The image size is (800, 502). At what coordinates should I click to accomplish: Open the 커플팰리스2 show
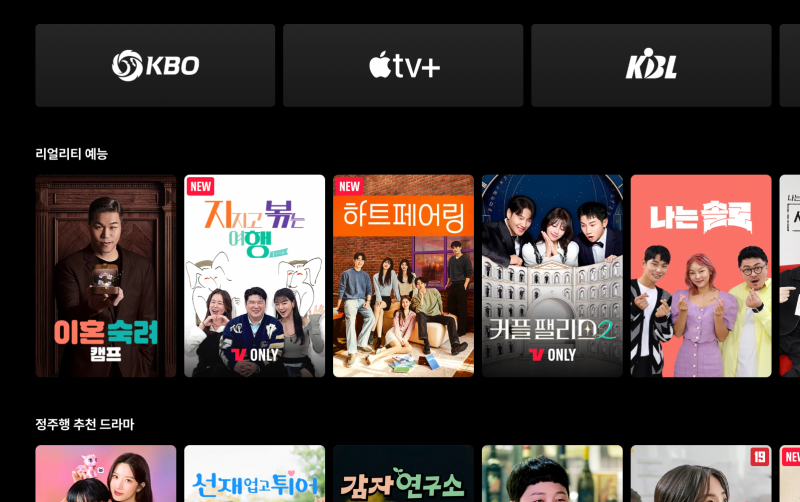[552, 276]
